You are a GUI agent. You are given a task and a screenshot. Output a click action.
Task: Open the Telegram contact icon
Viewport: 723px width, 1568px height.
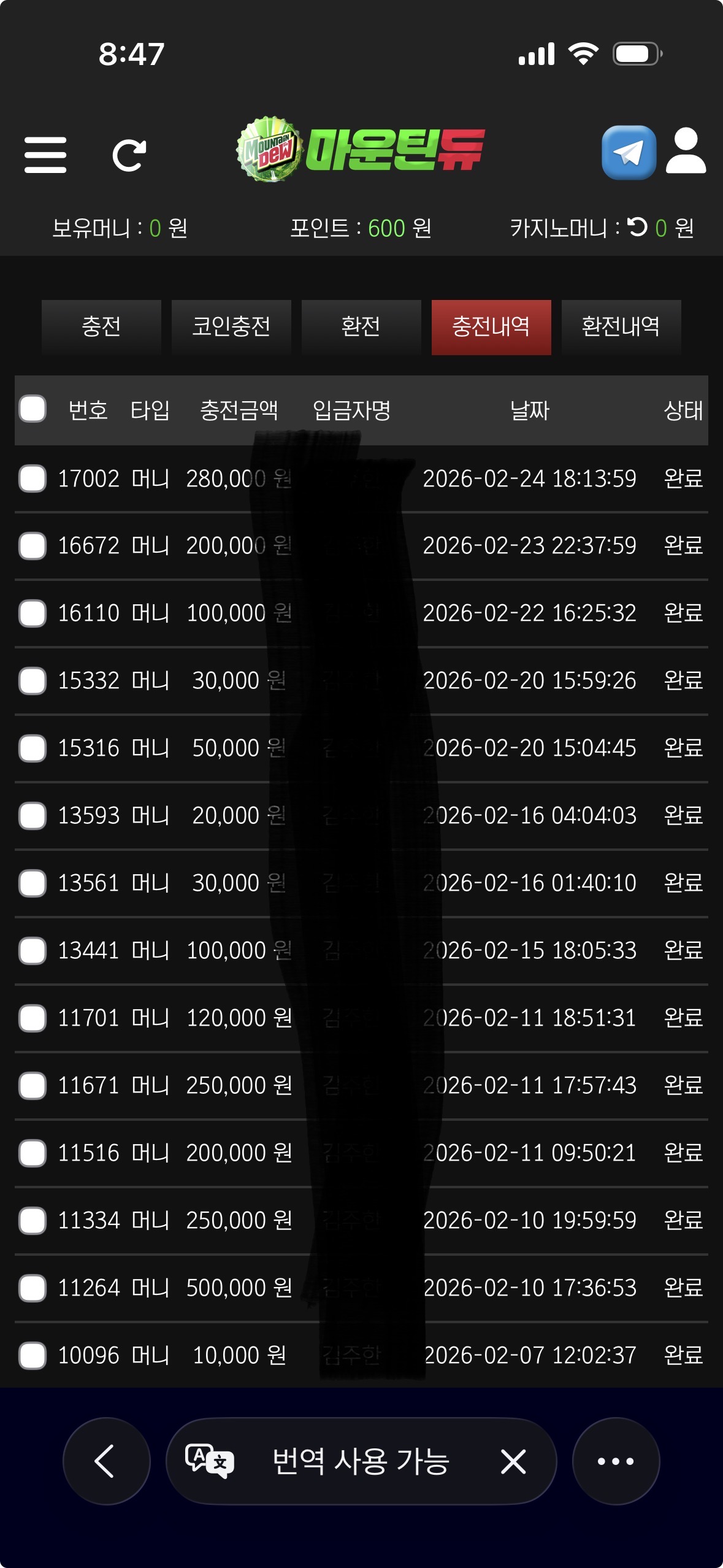[x=629, y=153]
